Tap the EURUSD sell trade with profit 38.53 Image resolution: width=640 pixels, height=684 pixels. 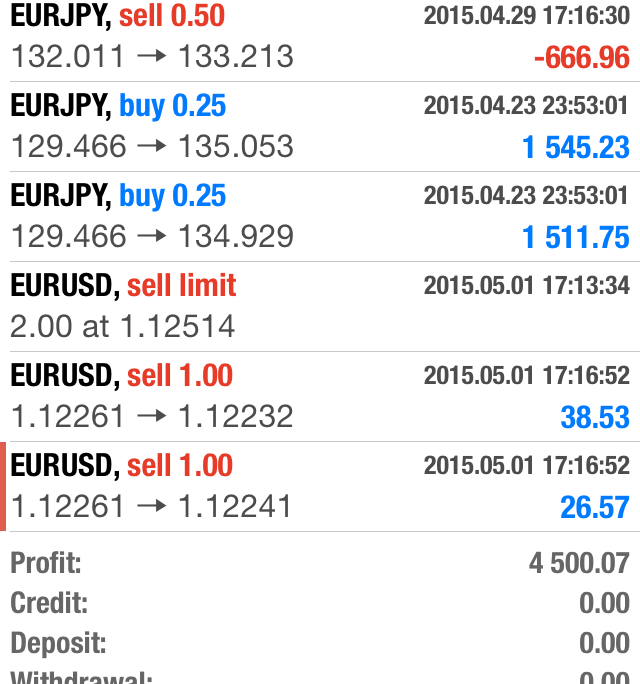320,397
